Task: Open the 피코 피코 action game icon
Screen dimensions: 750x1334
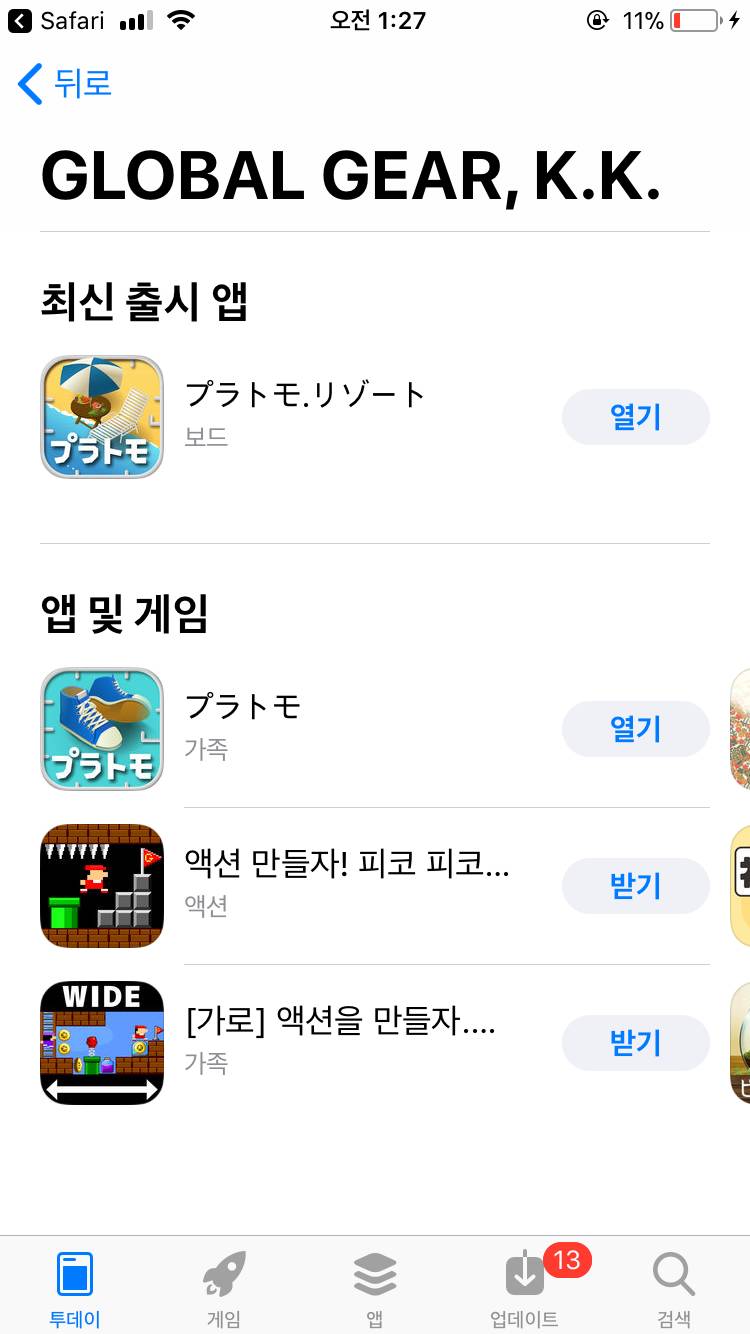Action: click(101, 886)
